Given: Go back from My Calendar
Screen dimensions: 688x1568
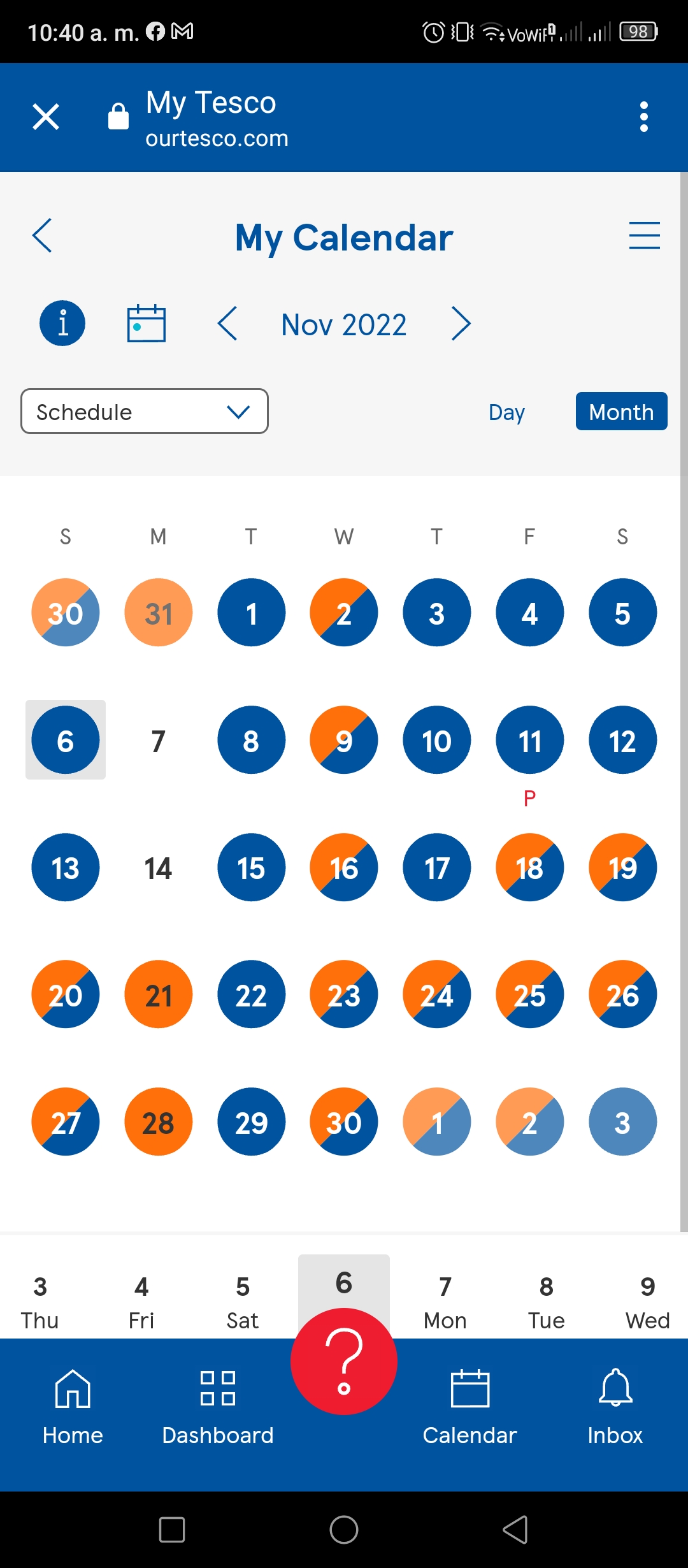Looking at the screenshot, I should click(x=42, y=236).
